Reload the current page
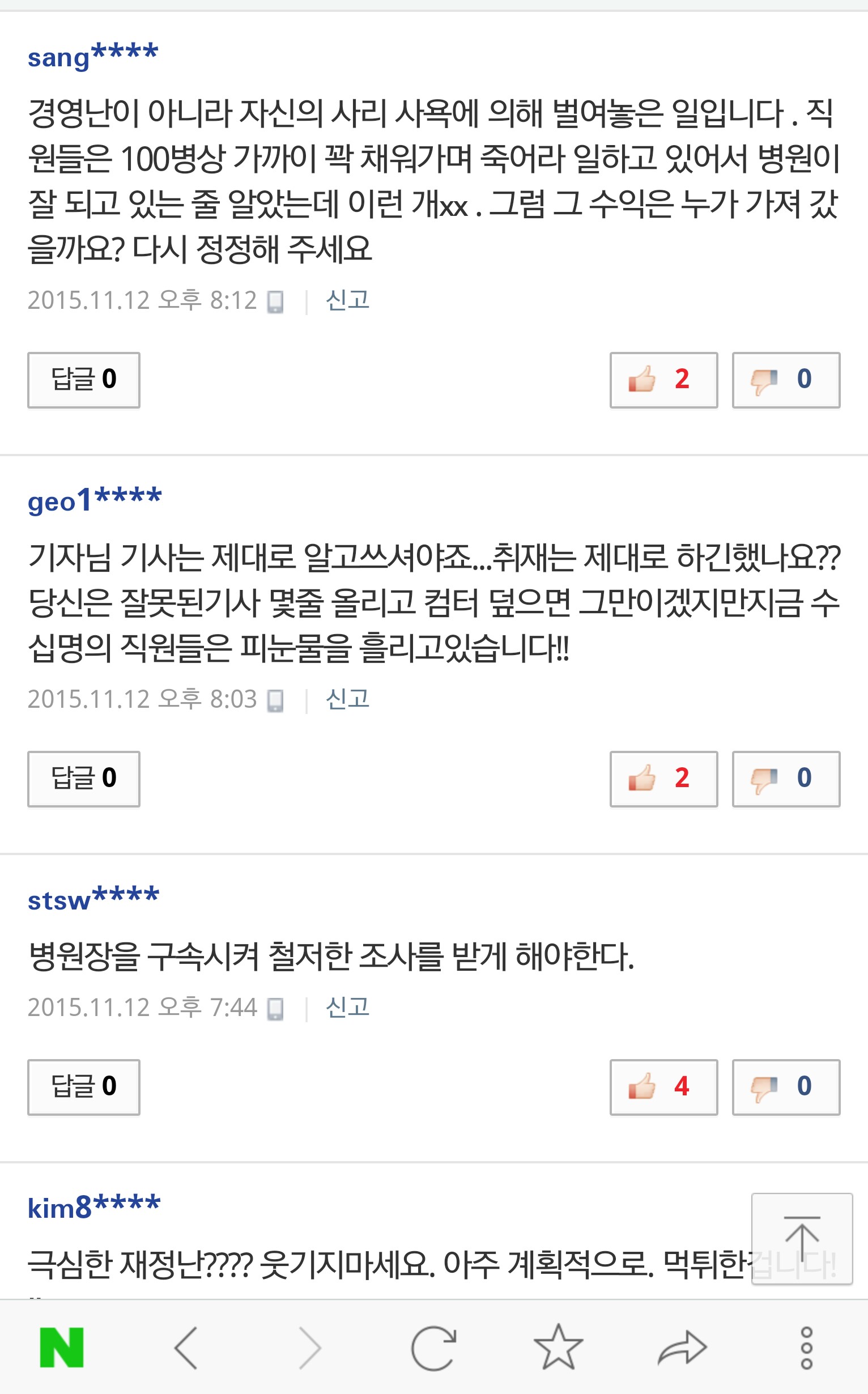 pyautogui.click(x=434, y=1347)
